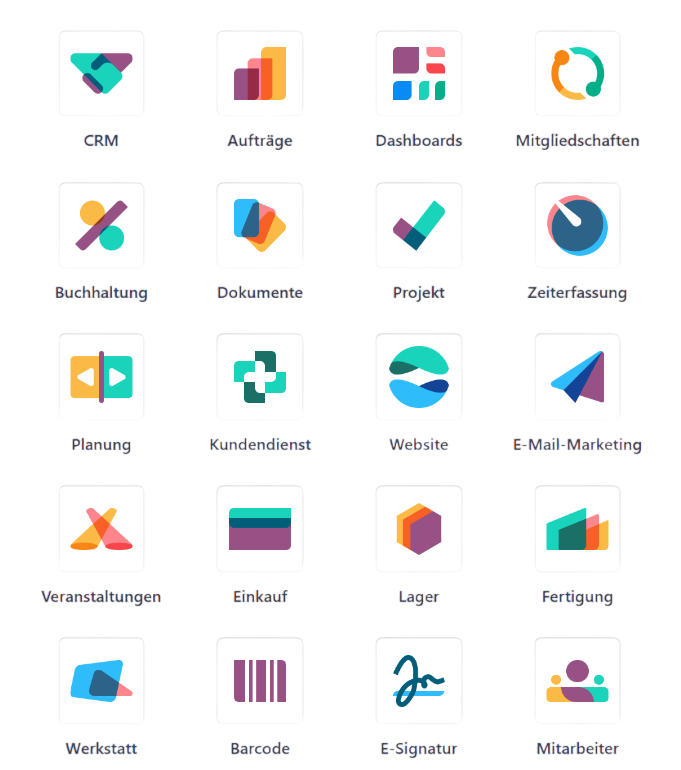Launch Zeiterfassung
This screenshot has width=681, height=770.
click(577, 225)
